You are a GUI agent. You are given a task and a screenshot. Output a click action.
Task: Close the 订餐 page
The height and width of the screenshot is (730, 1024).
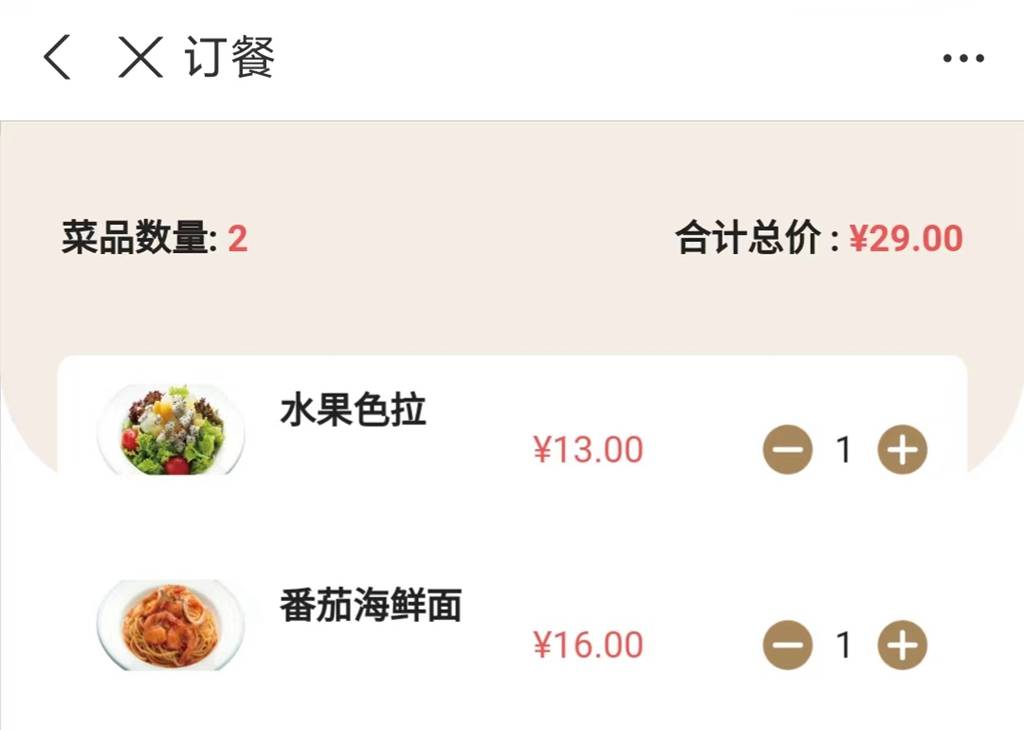(141, 58)
